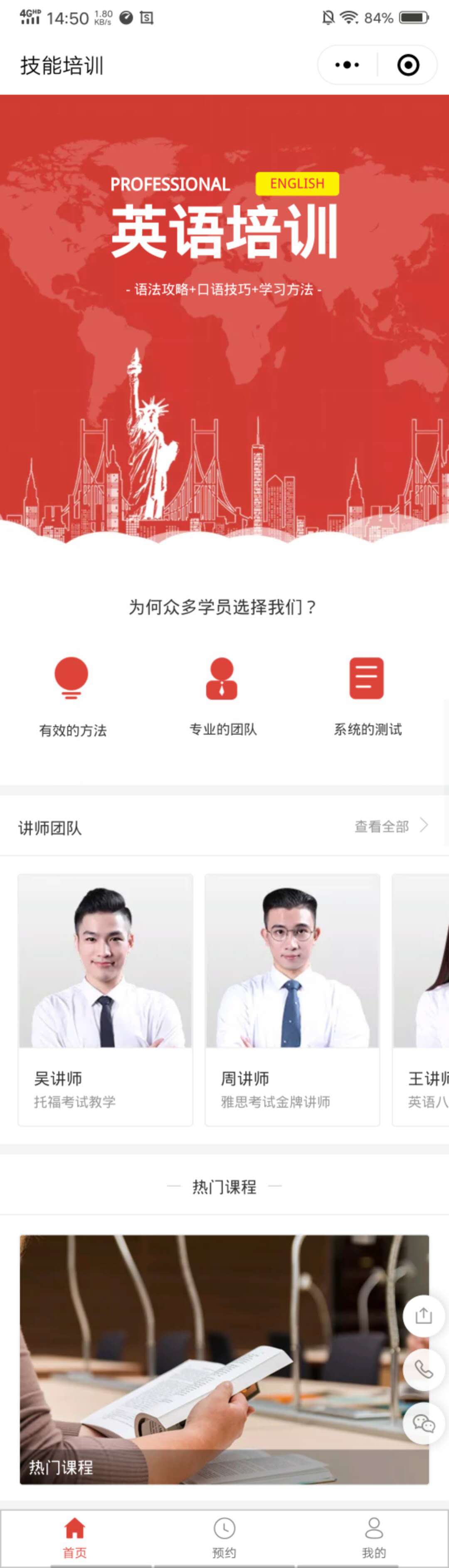The width and height of the screenshot is (449, 1568).
Task: Open the mini program more-options menu
Action: [347, 64]
